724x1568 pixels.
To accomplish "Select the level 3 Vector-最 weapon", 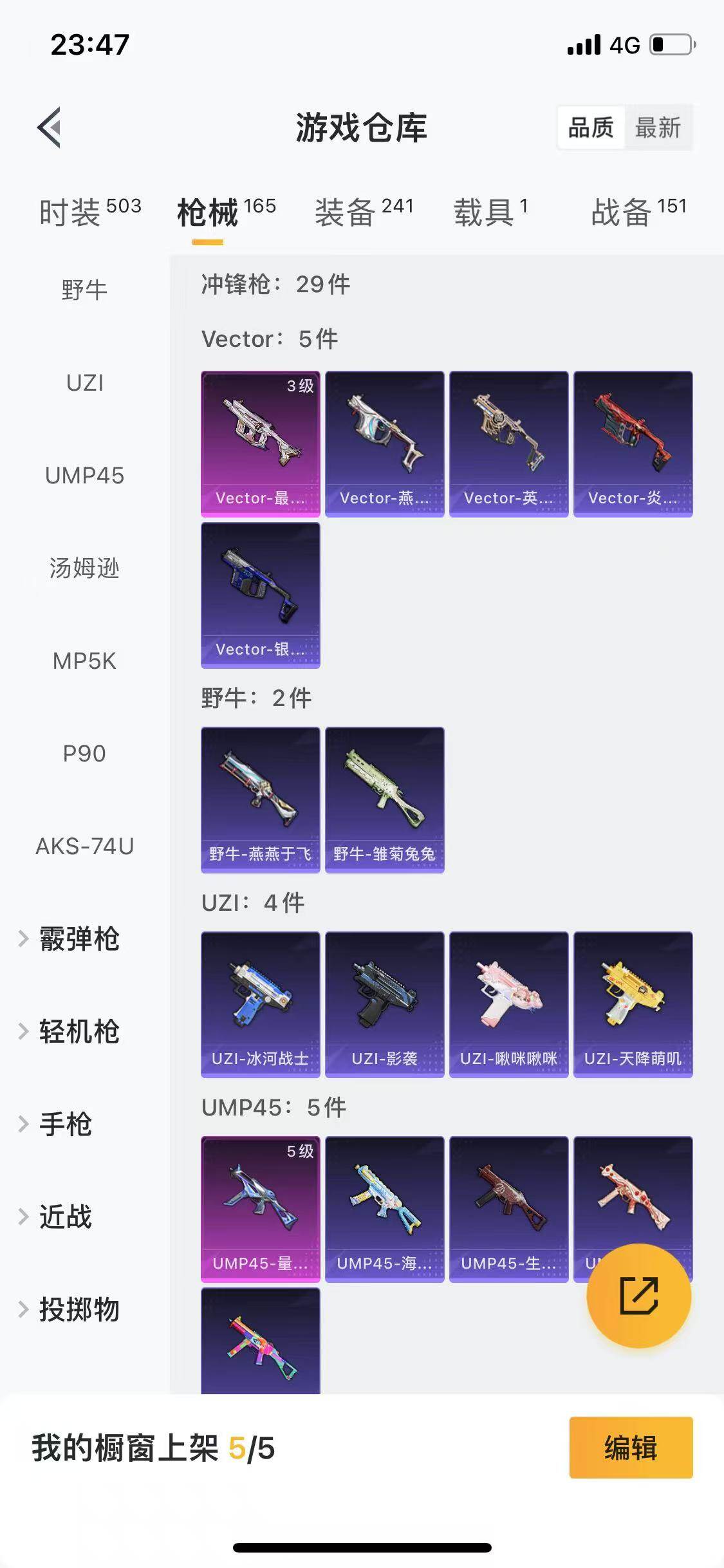I will [260, 444].
